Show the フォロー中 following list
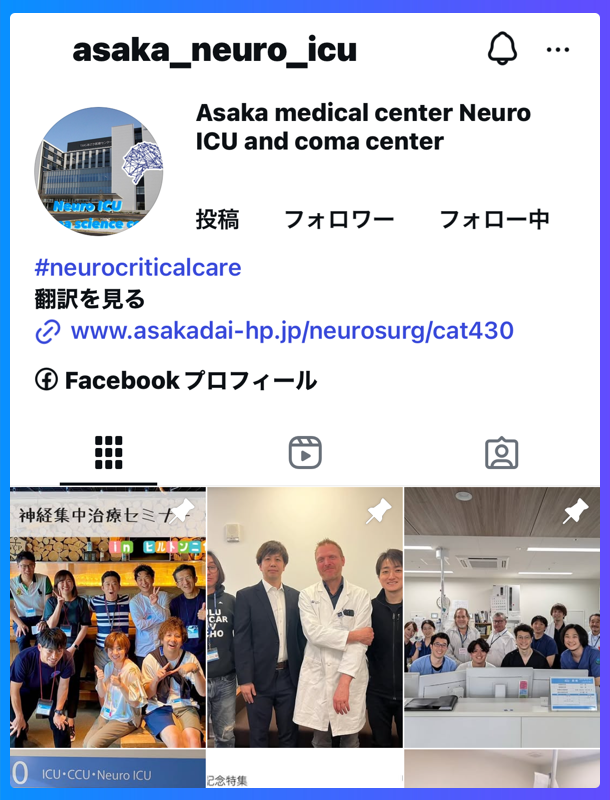Screen dimensions: 610x800 click(x=494, y=220)
